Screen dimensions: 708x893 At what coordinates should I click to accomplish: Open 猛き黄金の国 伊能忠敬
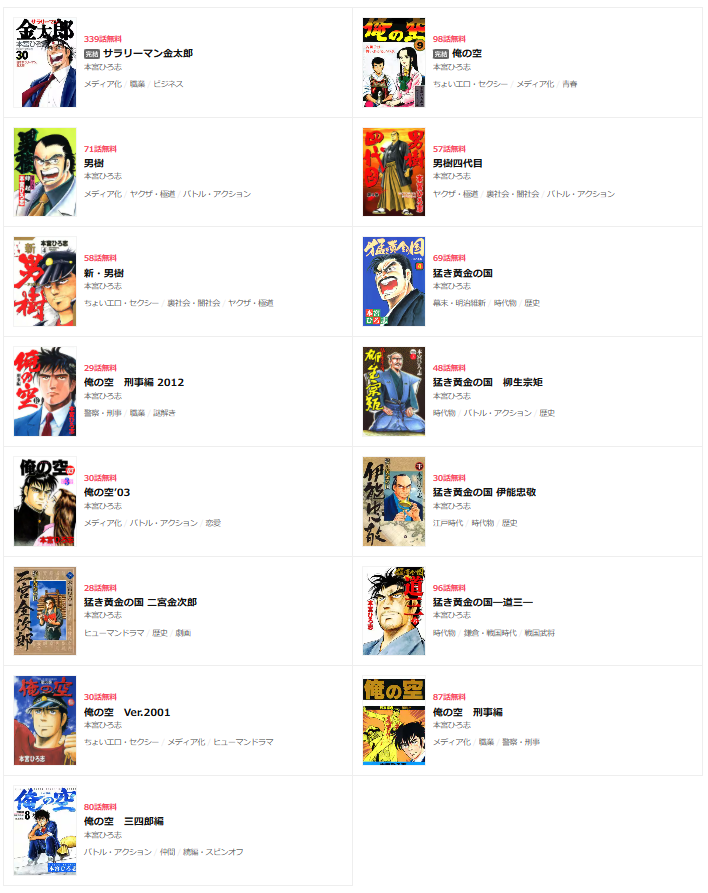click(x=484, y=492)
